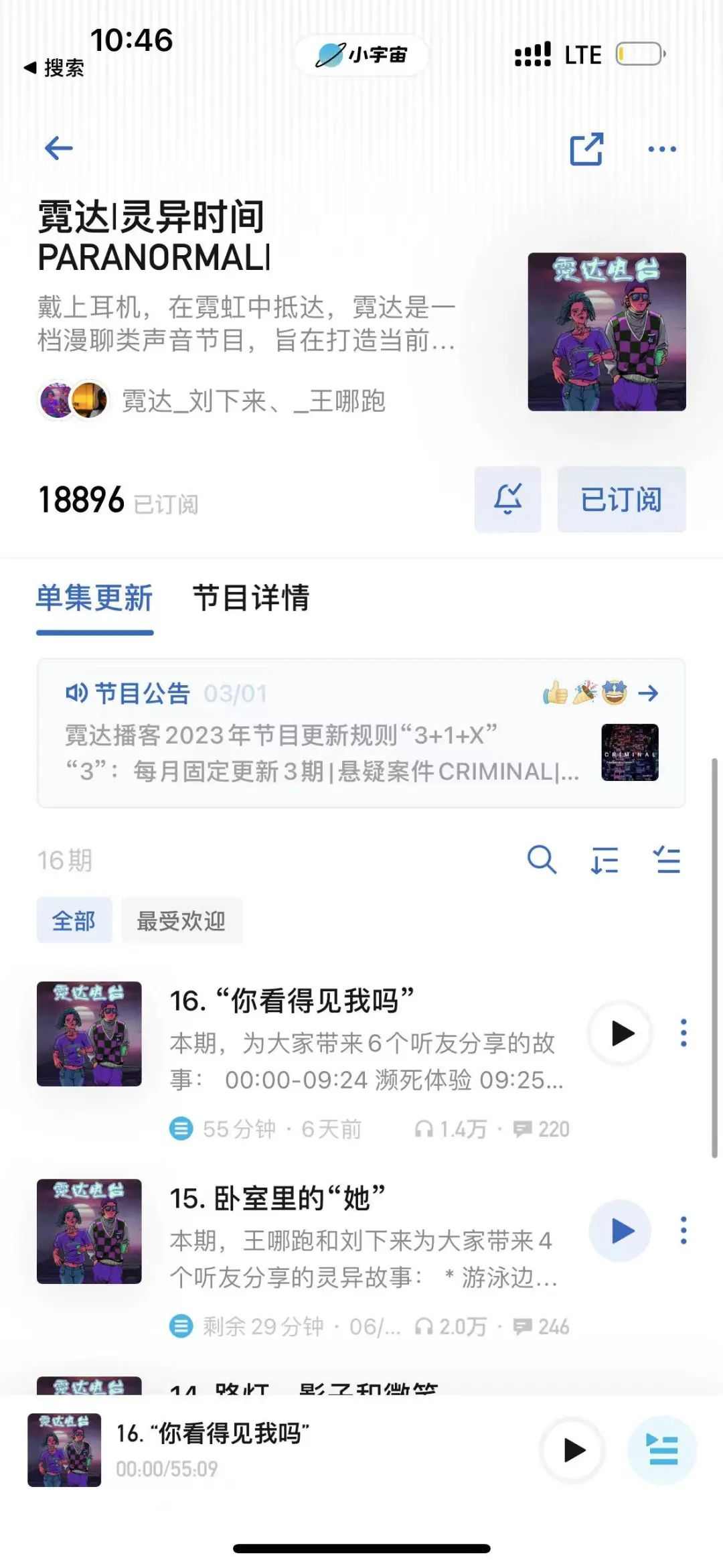Open more options for episode 16
Viewport: 723px width, 1568px height.
(683, 1034)
